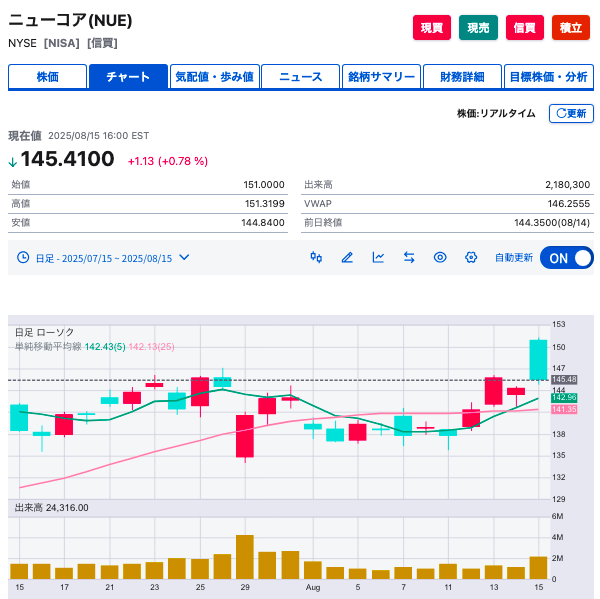Viewport: 600px width, 599px height.
Task: Open the line chart type icon
Action: coord(378,258)
